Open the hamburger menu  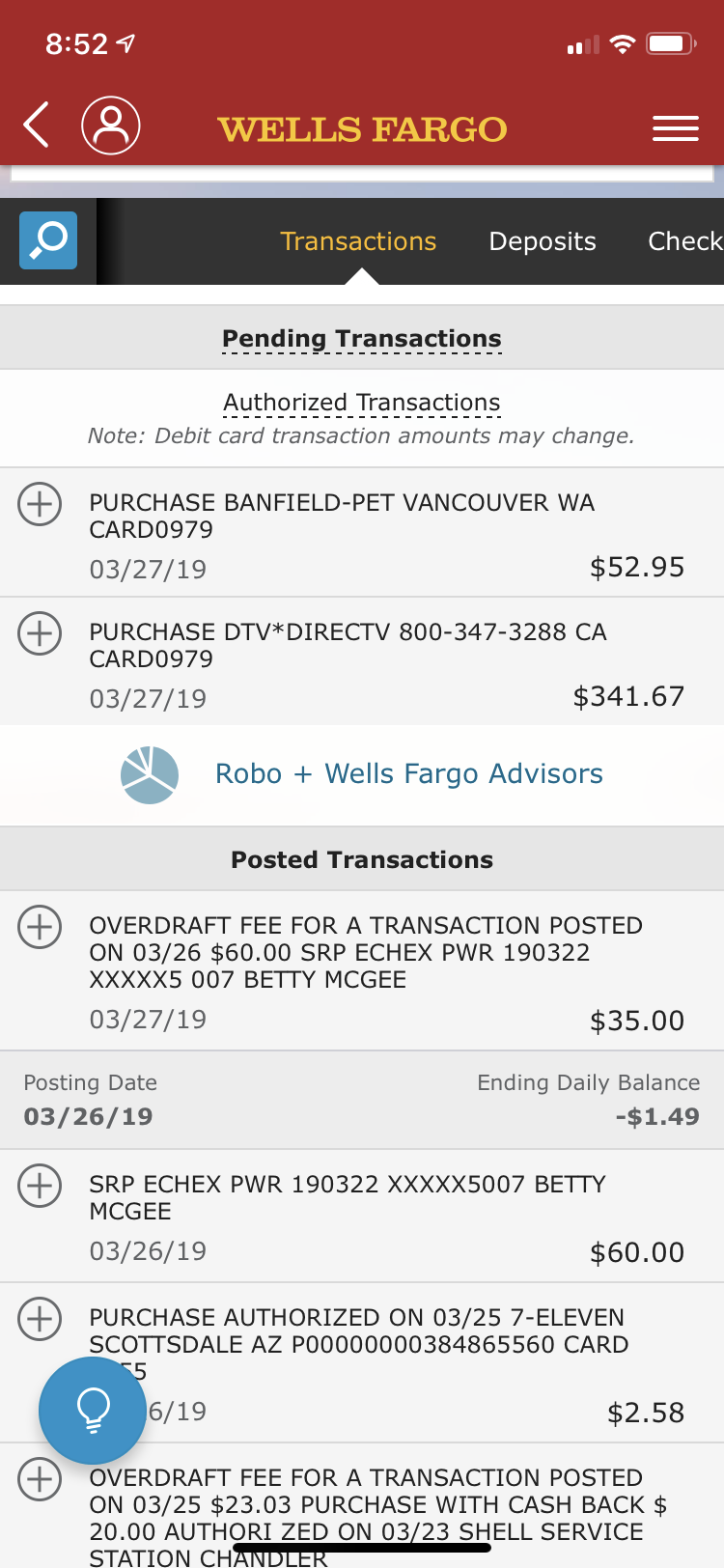[675, 128]
